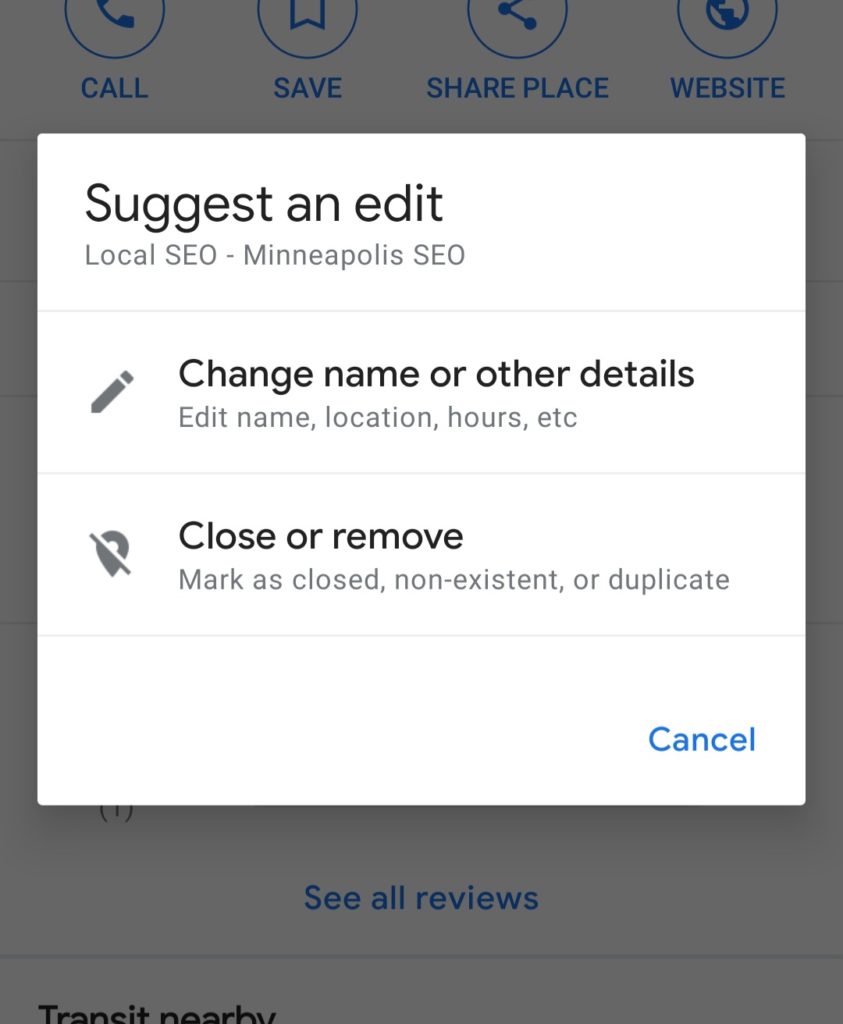Tap the share icon for this place
This screenshot has width=843, height=1024.
(516, 18)
